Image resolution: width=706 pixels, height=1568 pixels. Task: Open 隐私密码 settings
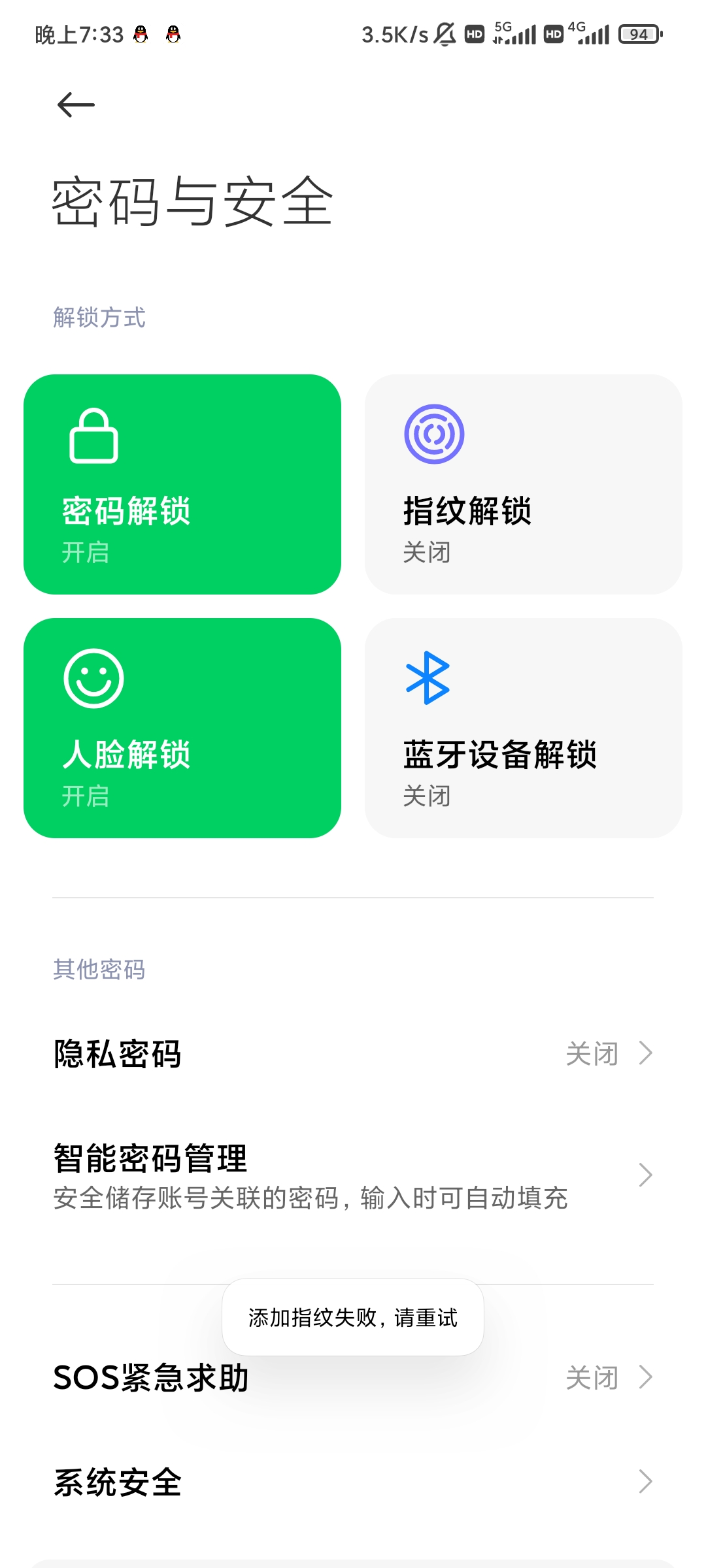(353, 1053)
